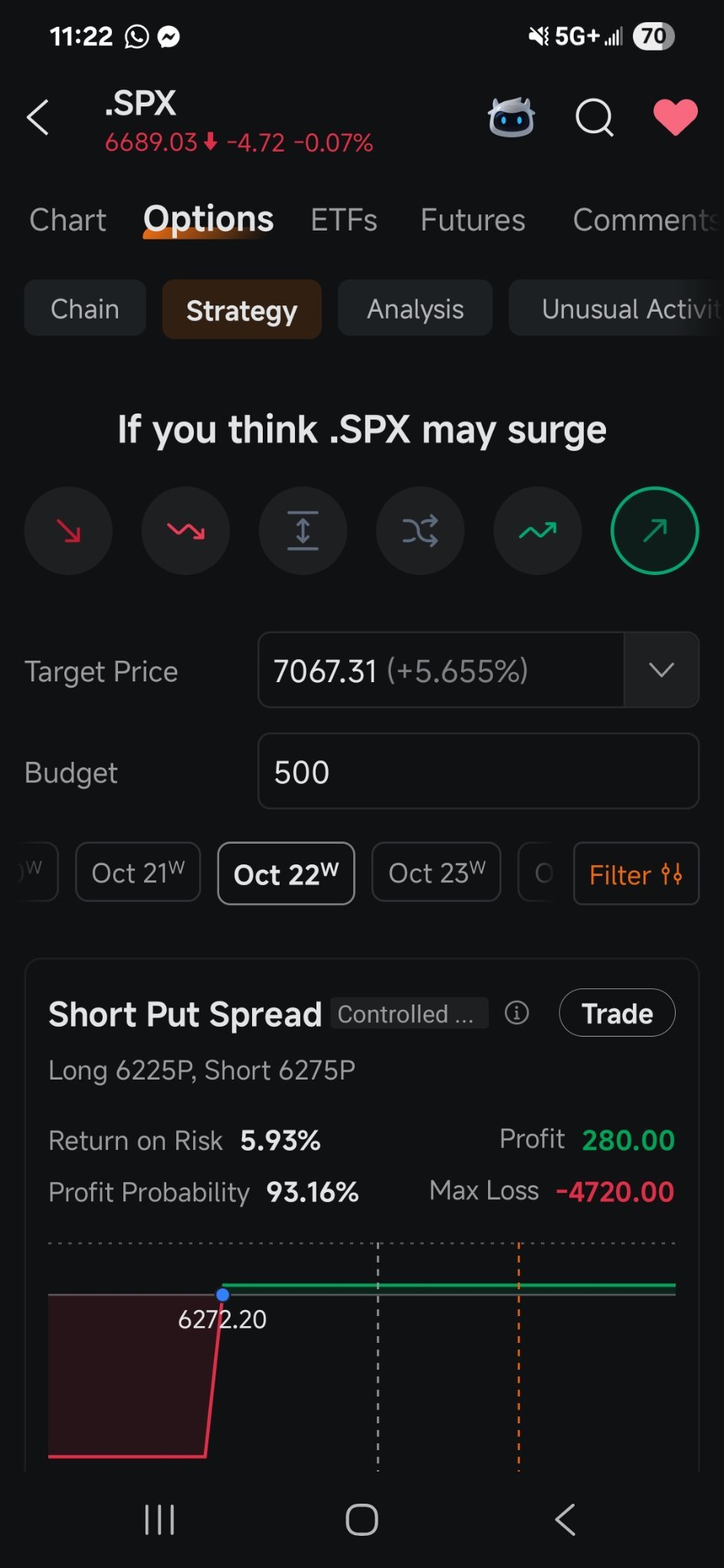Switch to the ETFs tab

[344, 220]
